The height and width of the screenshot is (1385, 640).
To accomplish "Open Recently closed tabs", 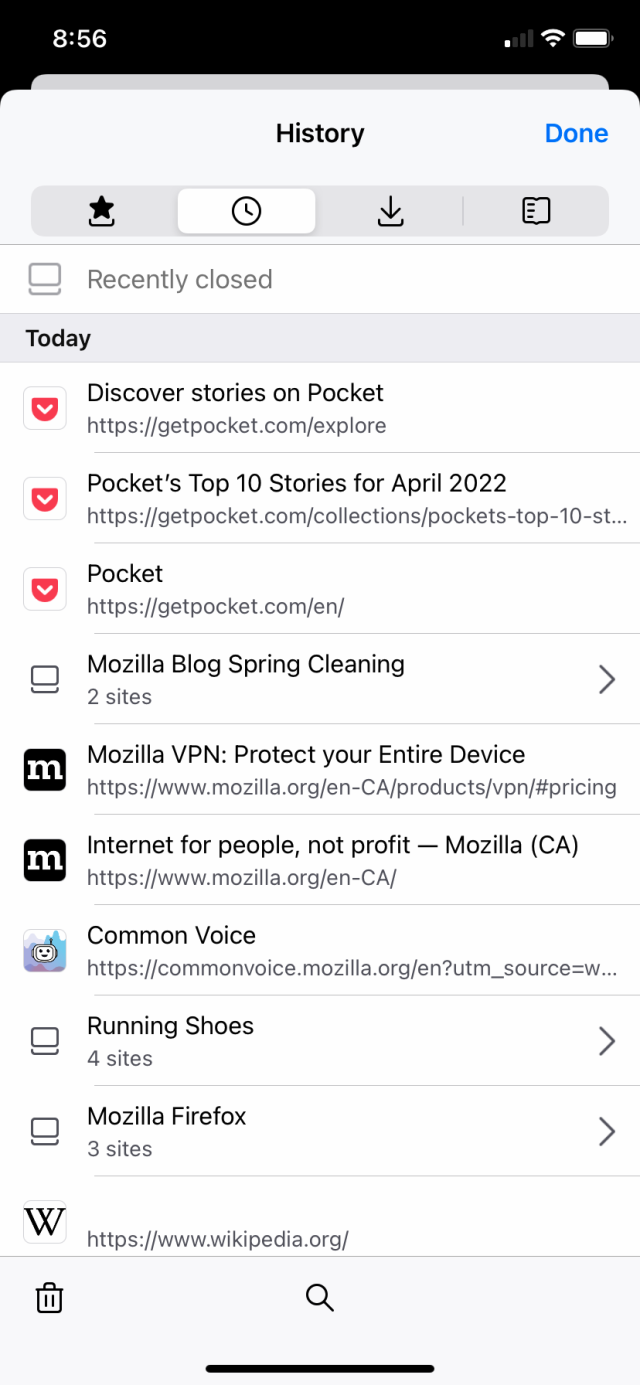I will [x=180, y=279].
